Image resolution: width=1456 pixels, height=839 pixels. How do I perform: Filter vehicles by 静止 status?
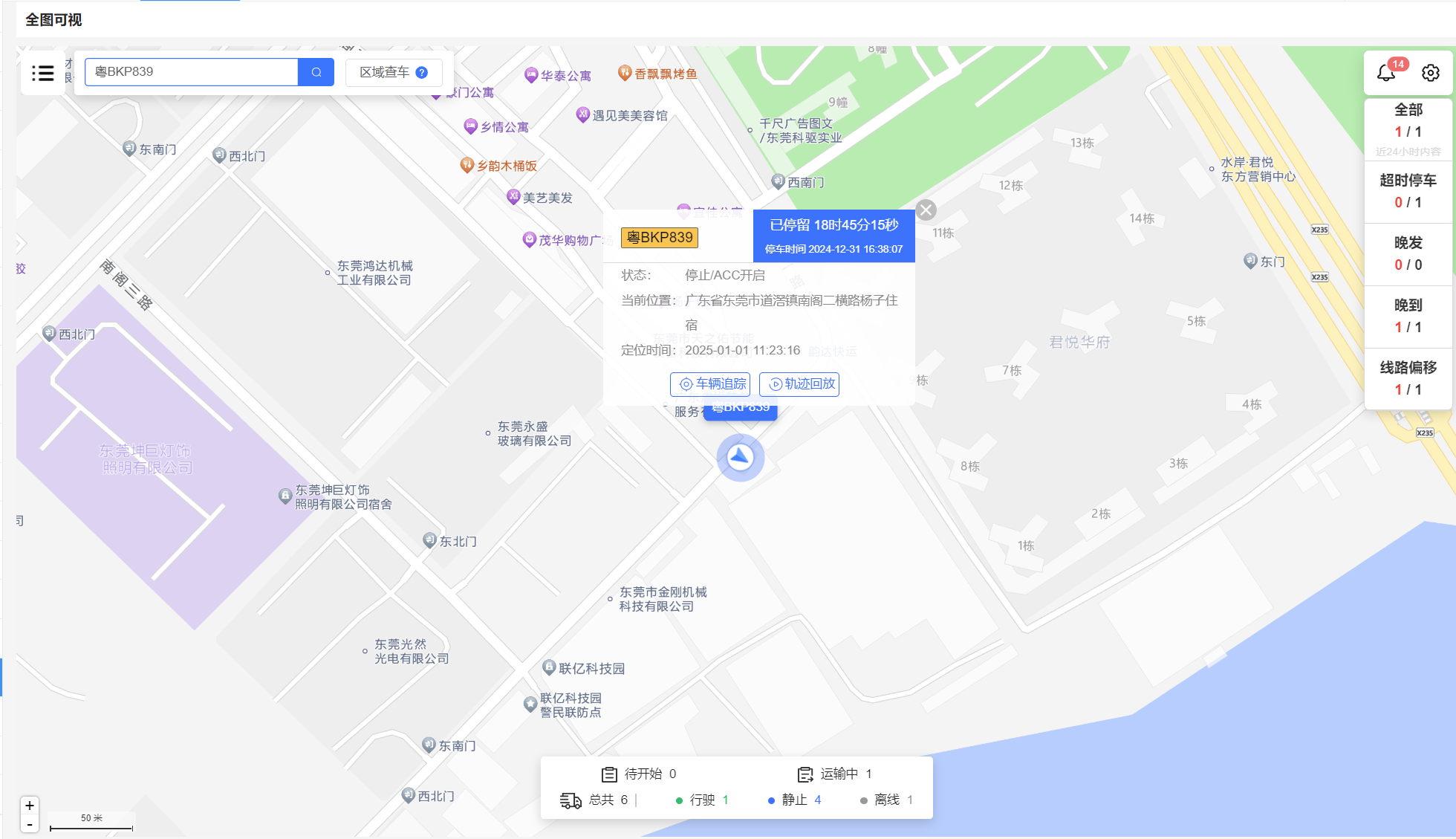[795, 800]
